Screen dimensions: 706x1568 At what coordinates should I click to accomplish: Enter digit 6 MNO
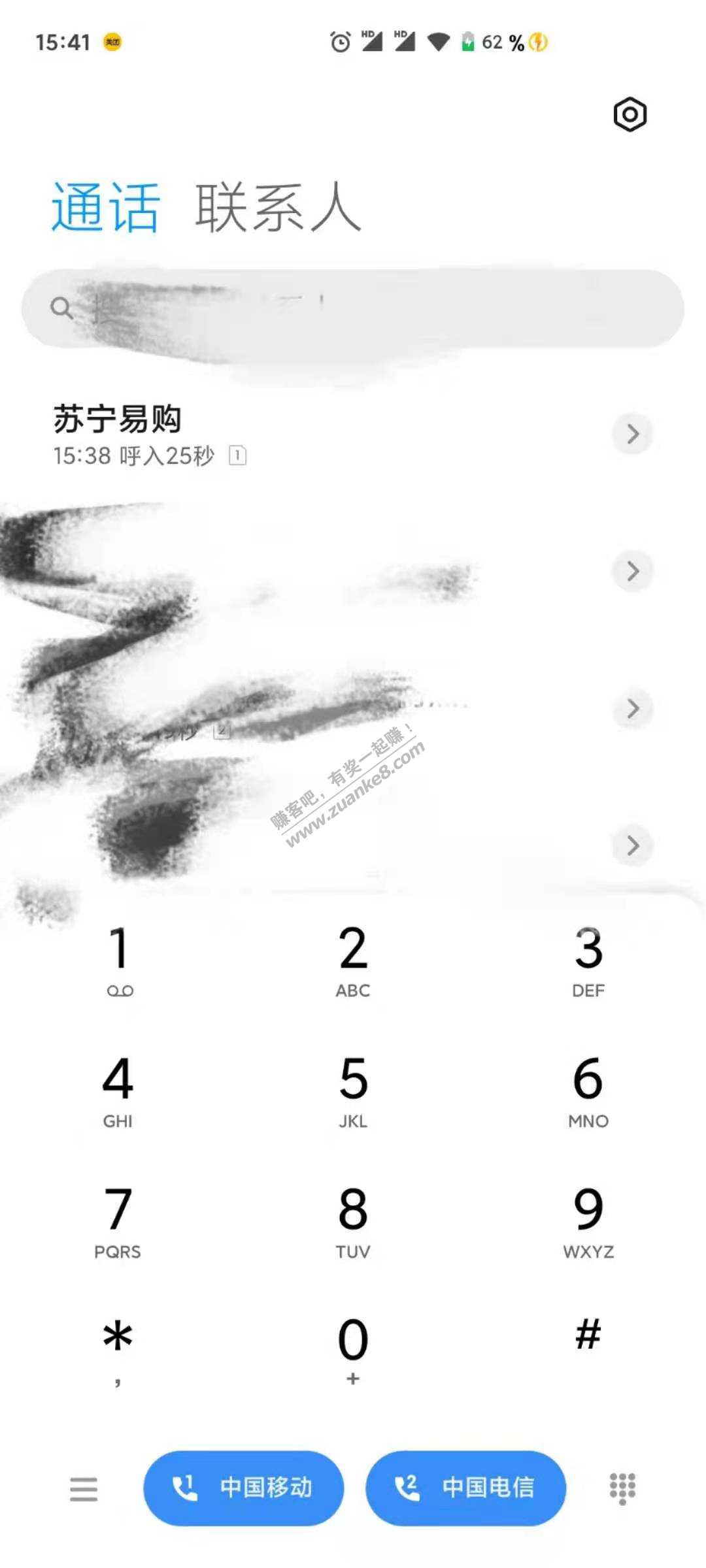(588, 1089)
